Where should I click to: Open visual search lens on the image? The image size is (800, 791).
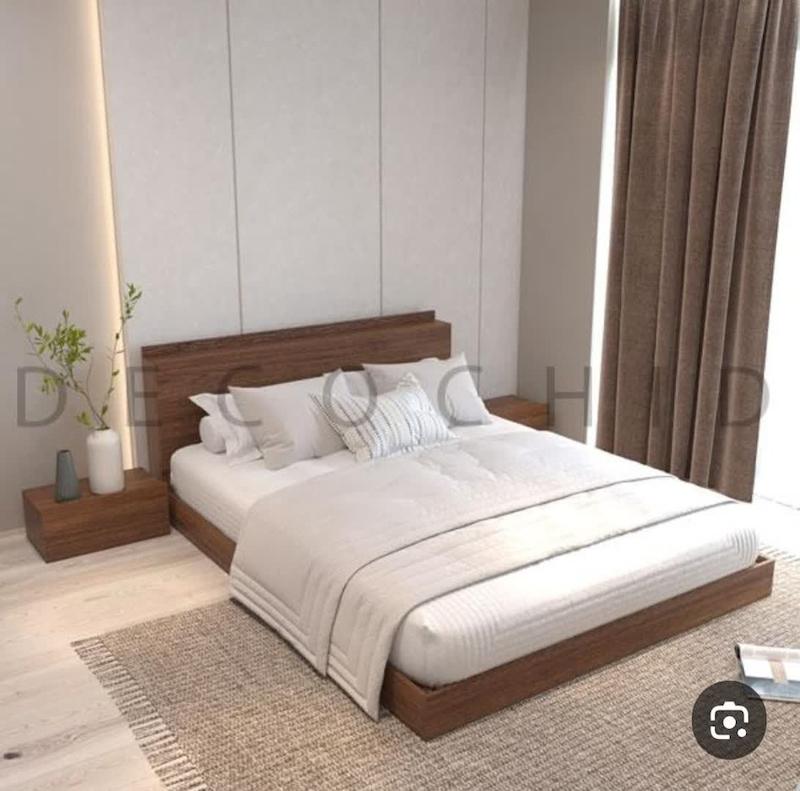click(728, 720)
